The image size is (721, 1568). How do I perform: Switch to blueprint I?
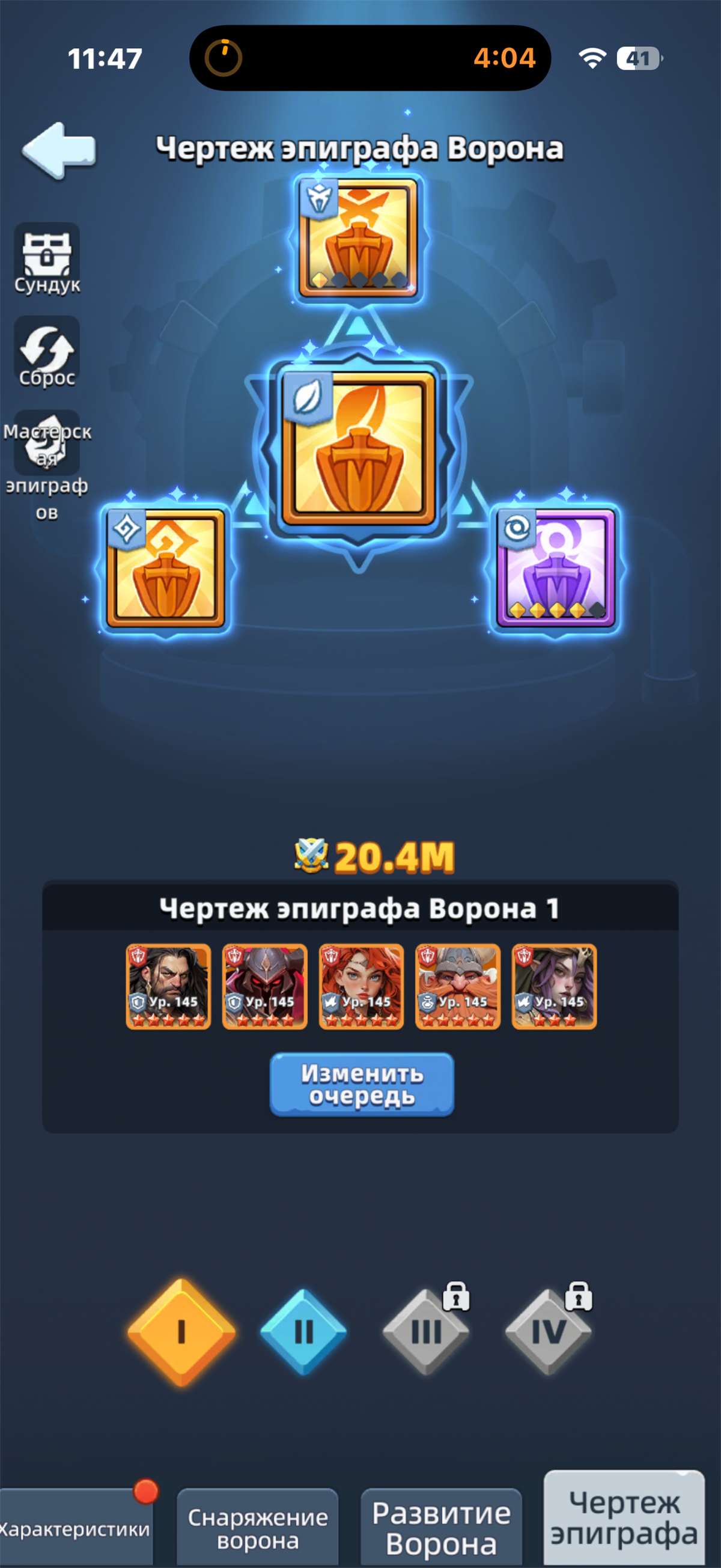pos(181,1332)
